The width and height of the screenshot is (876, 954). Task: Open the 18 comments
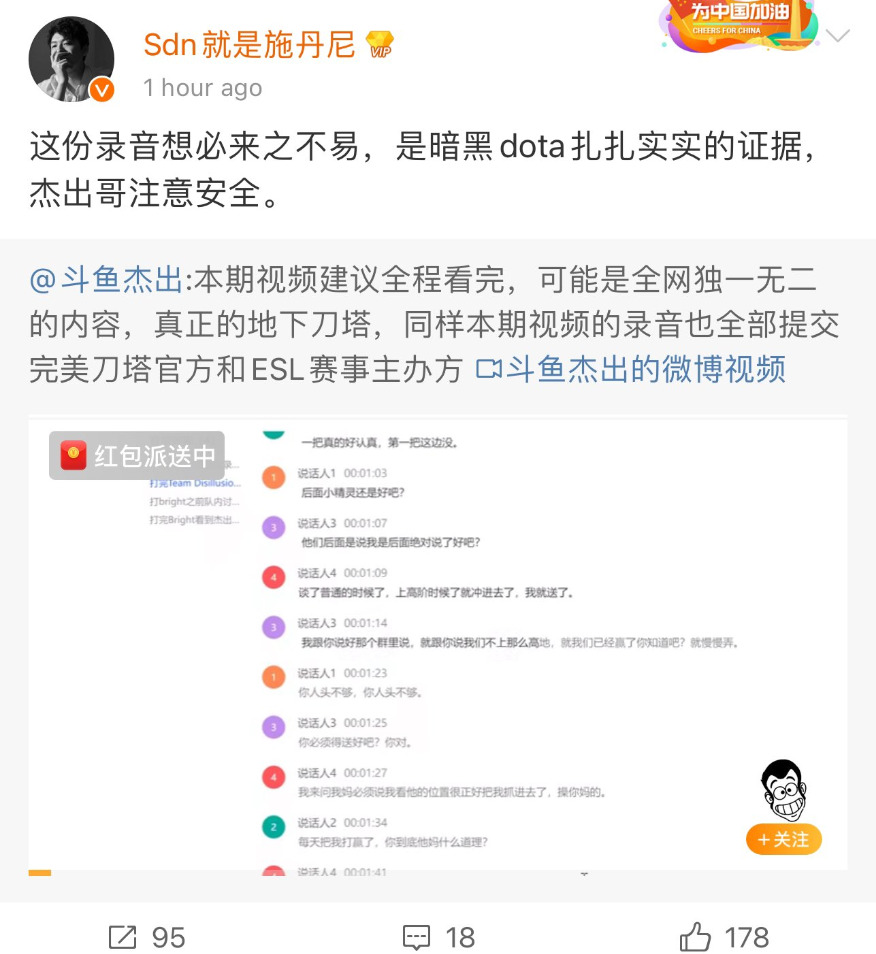(x=438, y=937)
